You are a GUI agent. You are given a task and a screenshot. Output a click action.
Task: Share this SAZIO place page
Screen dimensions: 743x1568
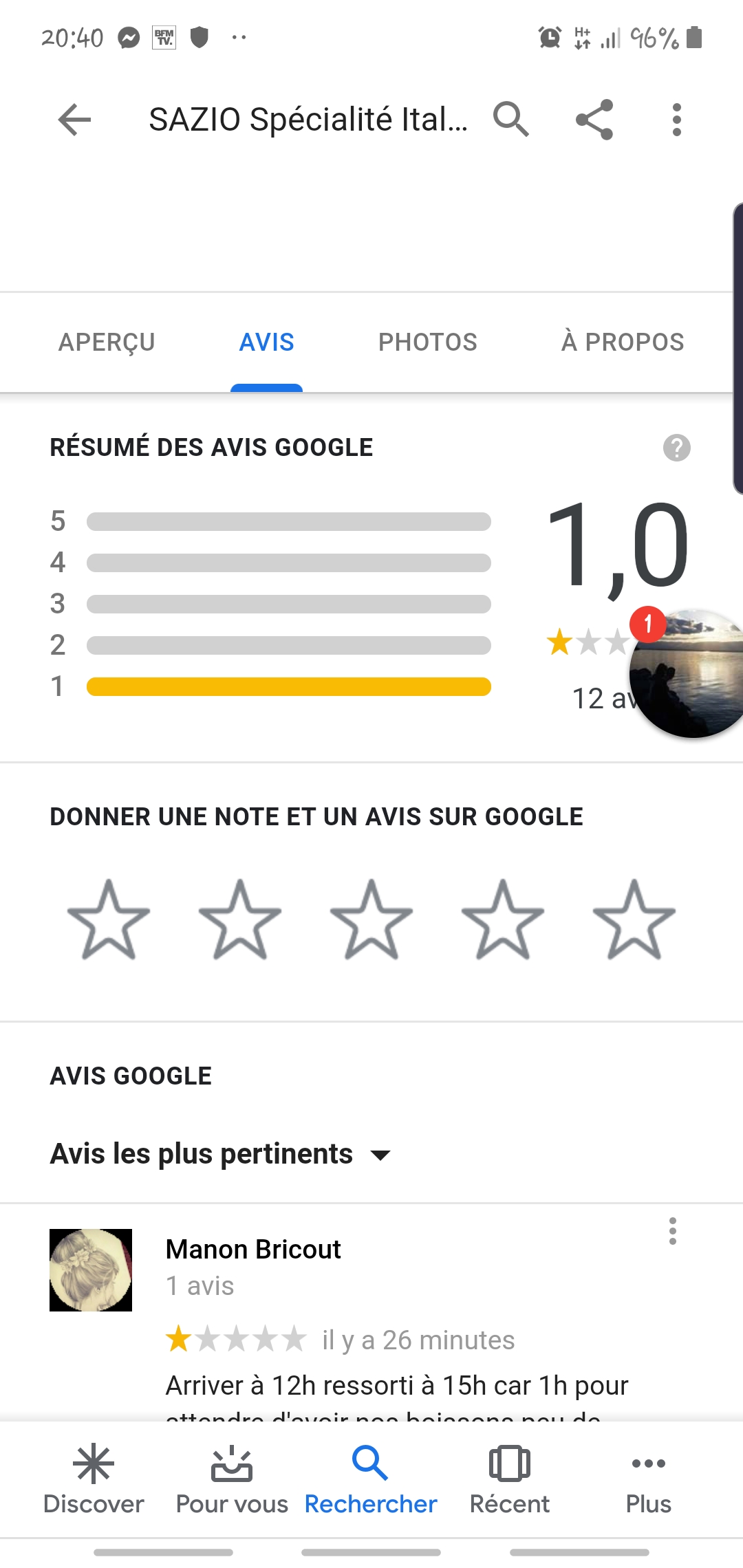coord(594,120)
